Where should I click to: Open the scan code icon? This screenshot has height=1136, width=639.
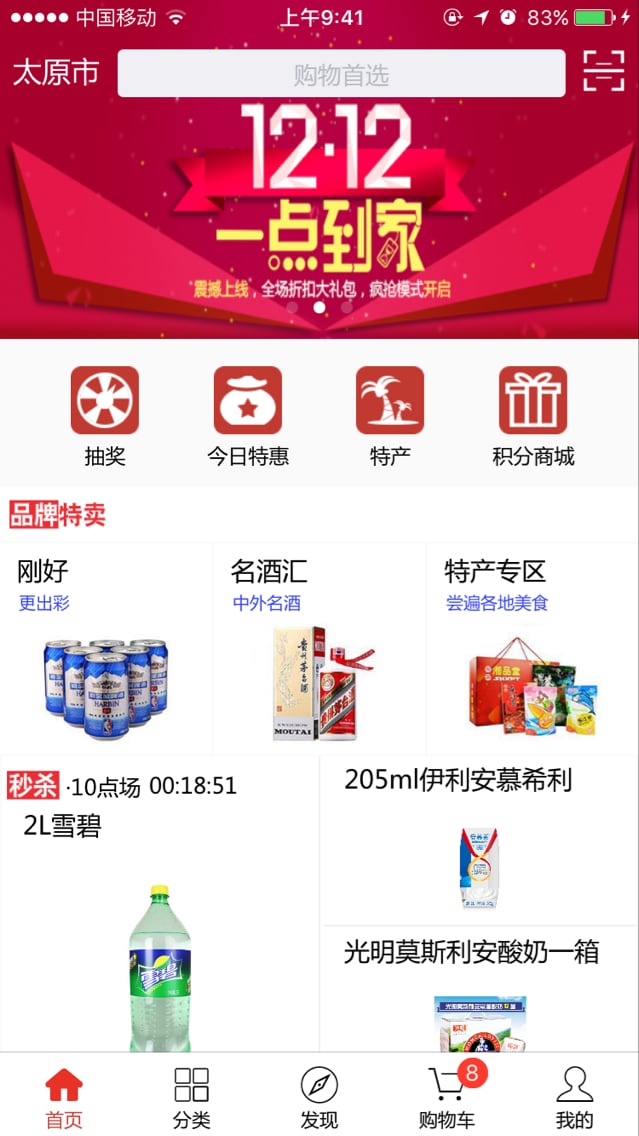tap(602, 71)
